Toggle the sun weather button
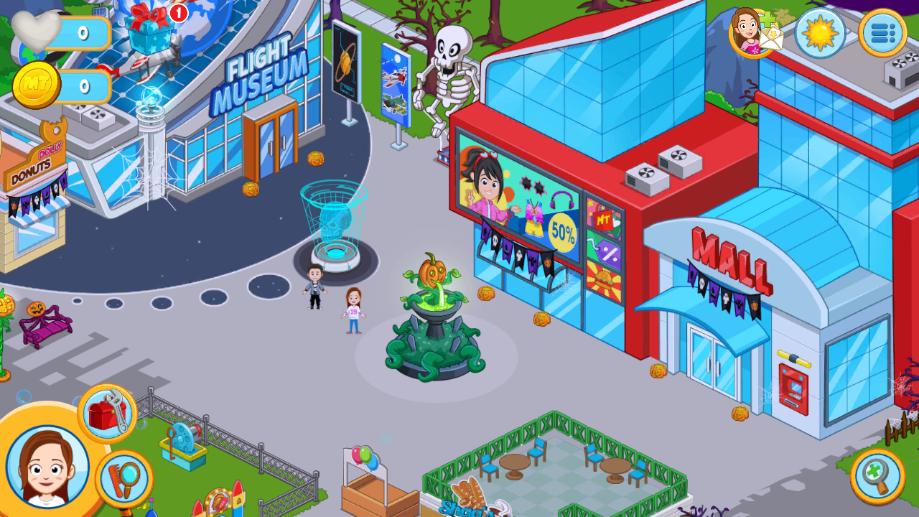Viewport: 919px width, 517px height. tap(819, 33)
